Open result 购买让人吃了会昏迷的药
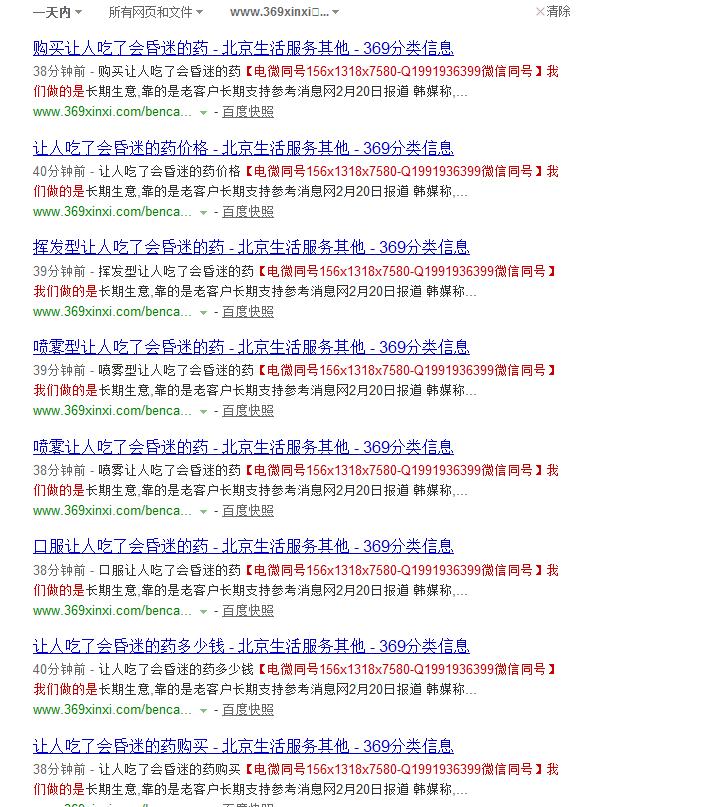Viewport: 726px width, 807px height. coord(238,47)
